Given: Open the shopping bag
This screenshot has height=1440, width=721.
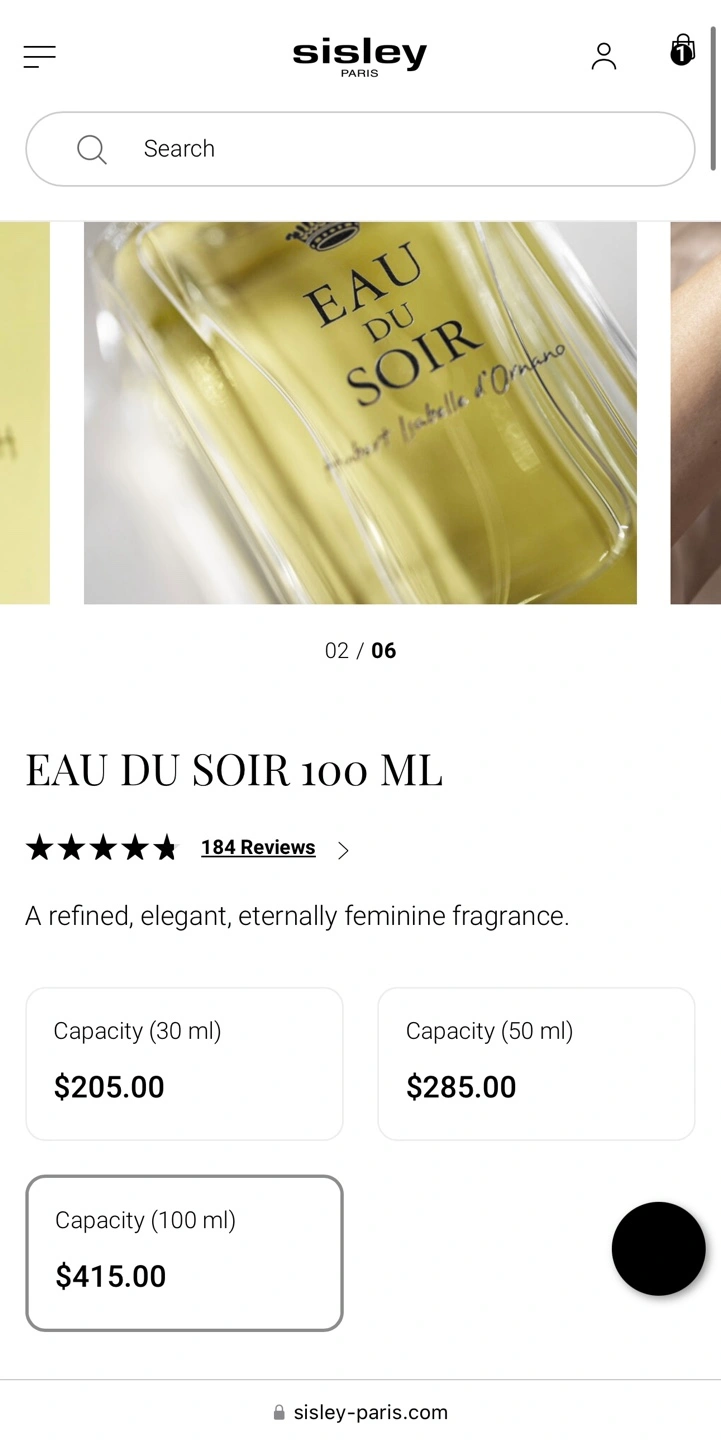Looking at the screenshot, I should tap(682, 50).
